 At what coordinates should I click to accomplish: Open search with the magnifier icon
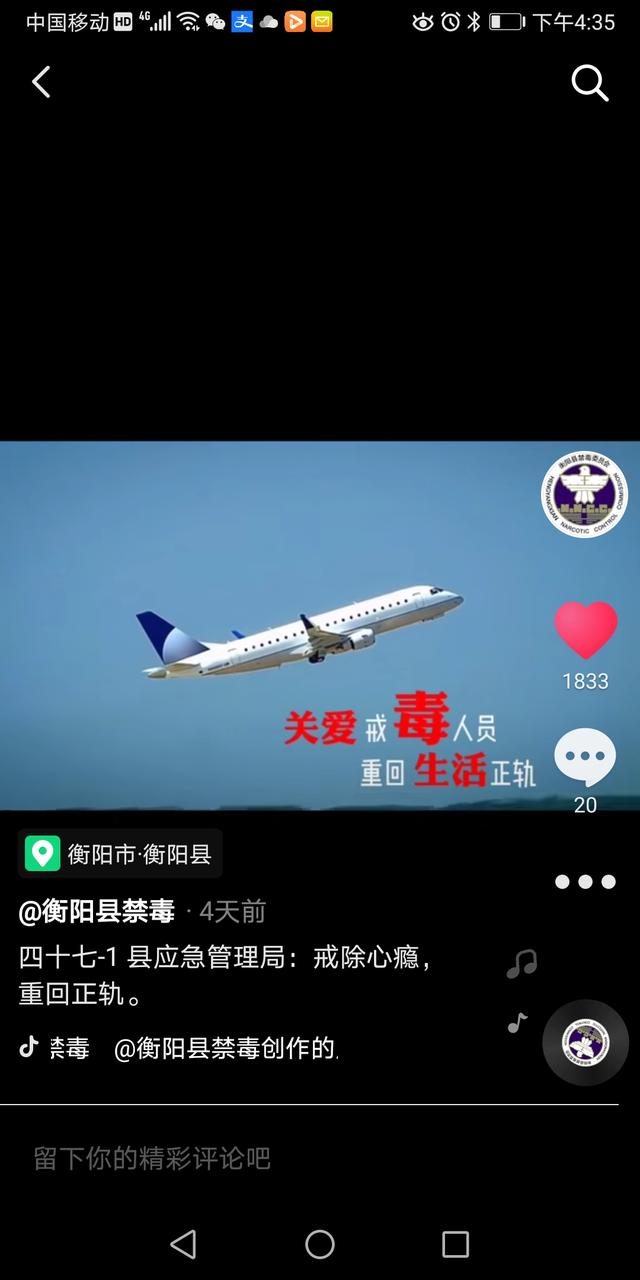pyautogui.click(x=589, y=84)
